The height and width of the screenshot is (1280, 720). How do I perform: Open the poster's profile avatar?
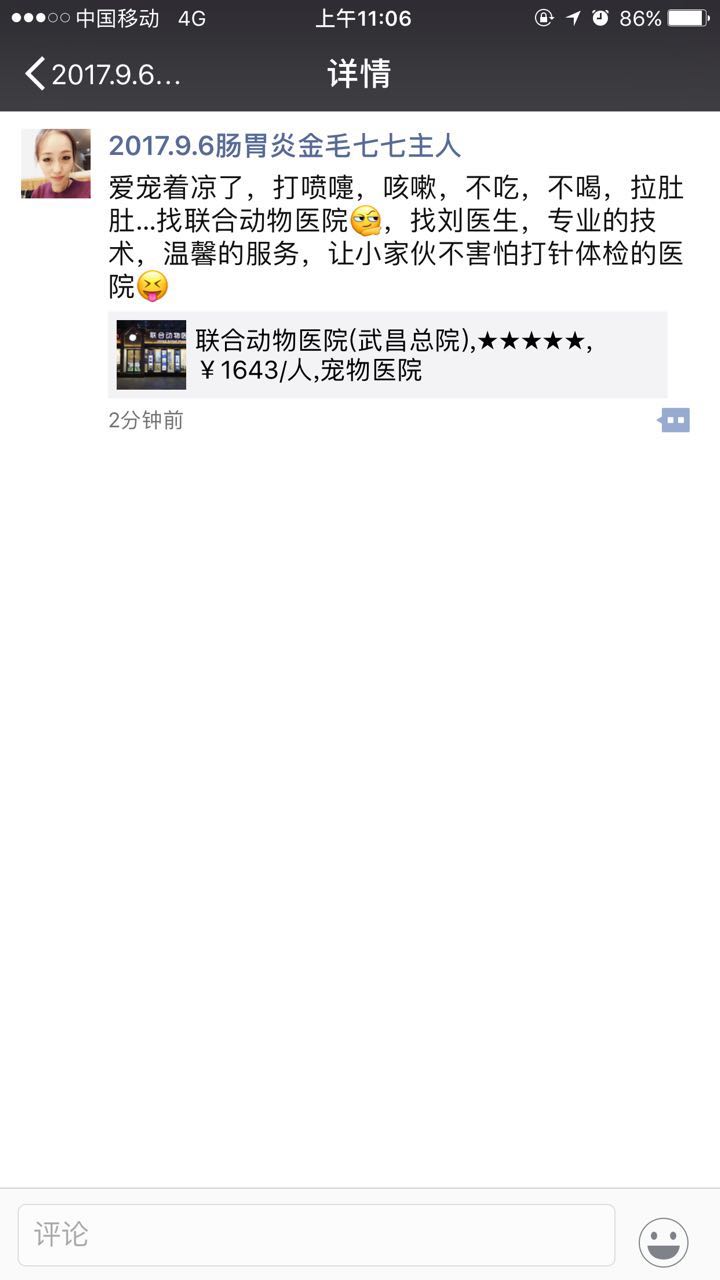tap(56, 163)
